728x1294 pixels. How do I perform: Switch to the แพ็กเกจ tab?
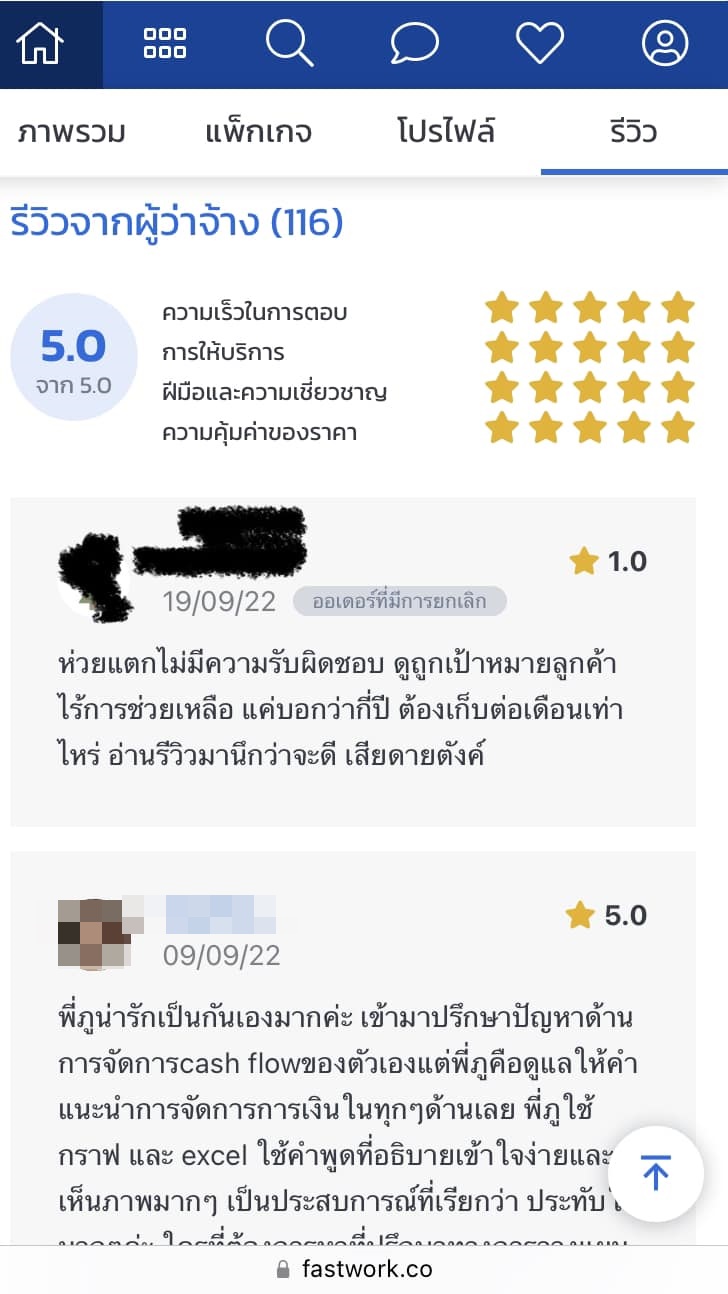(258, 132)
